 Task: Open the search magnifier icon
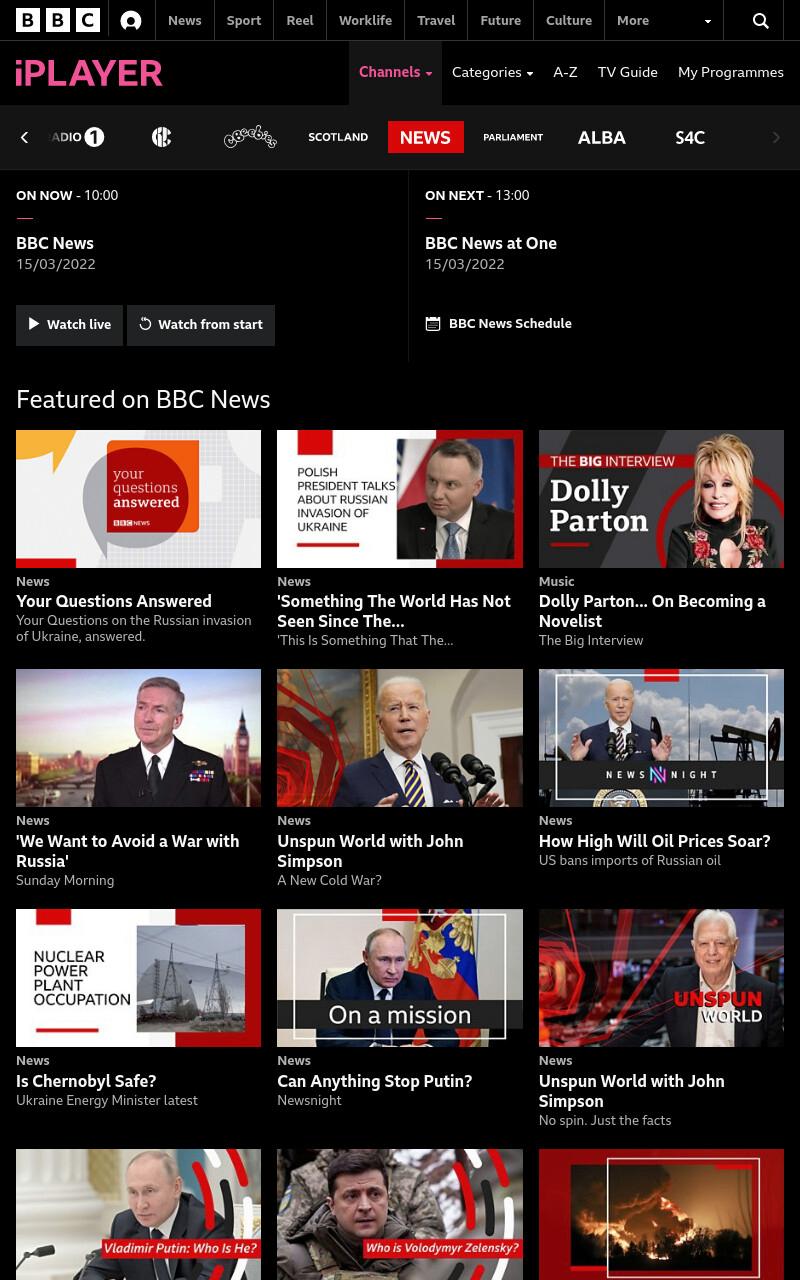[x=761, y=20]
